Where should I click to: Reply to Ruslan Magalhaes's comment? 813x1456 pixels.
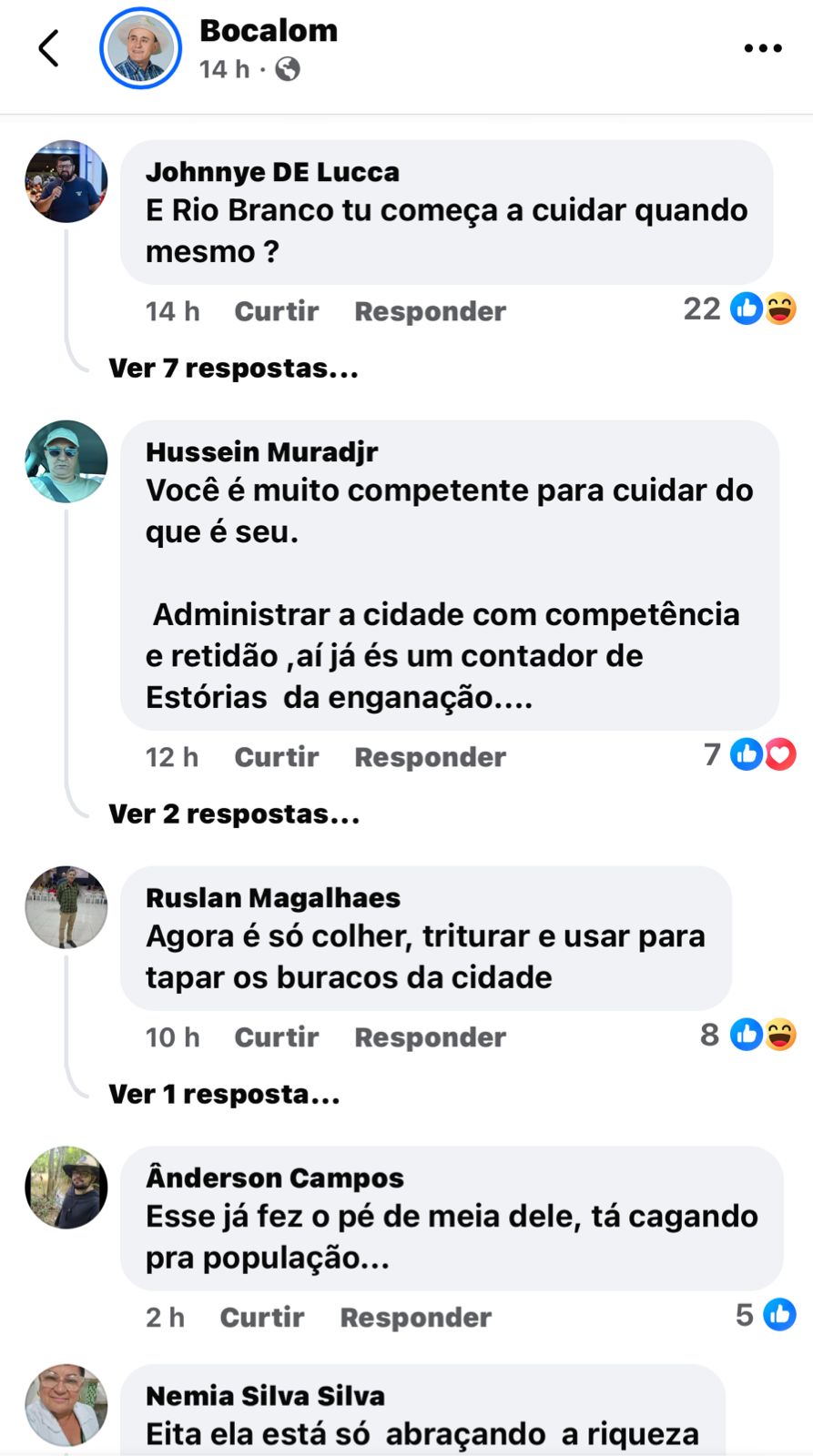[x=430, y=1037]
